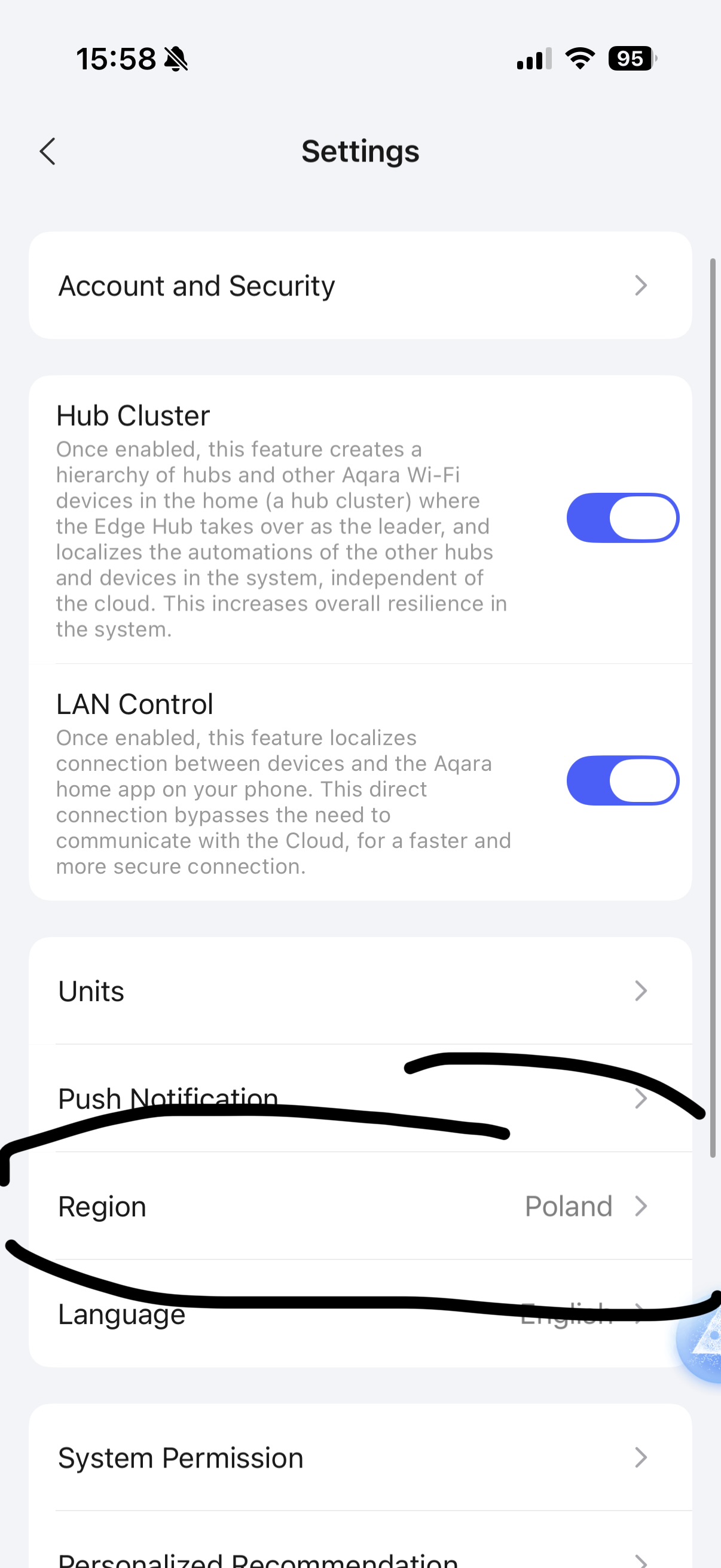Go back from Settings
721x1568 pixels.
[47, 151]
